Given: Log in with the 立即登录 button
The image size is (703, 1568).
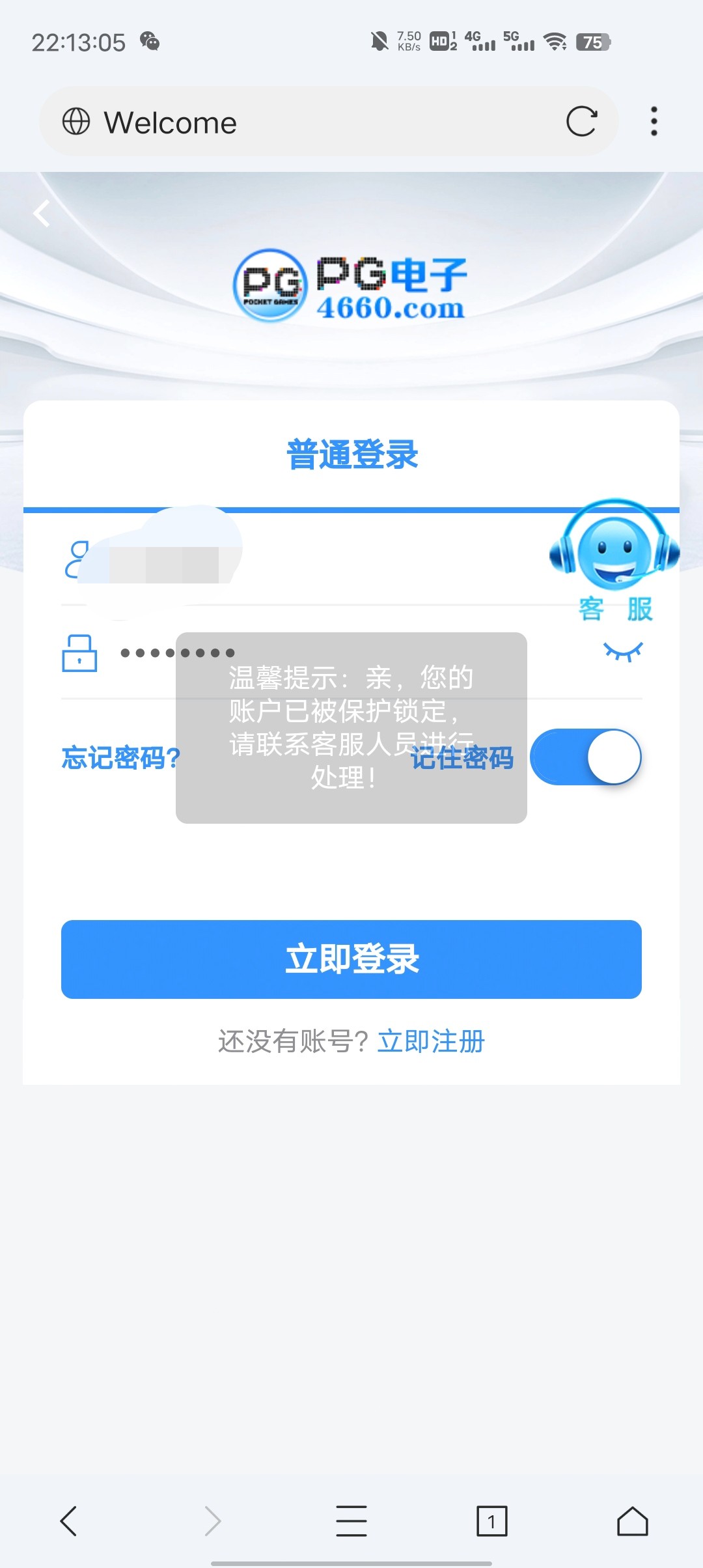Looking at the screenshot, I should click(351, 959).
